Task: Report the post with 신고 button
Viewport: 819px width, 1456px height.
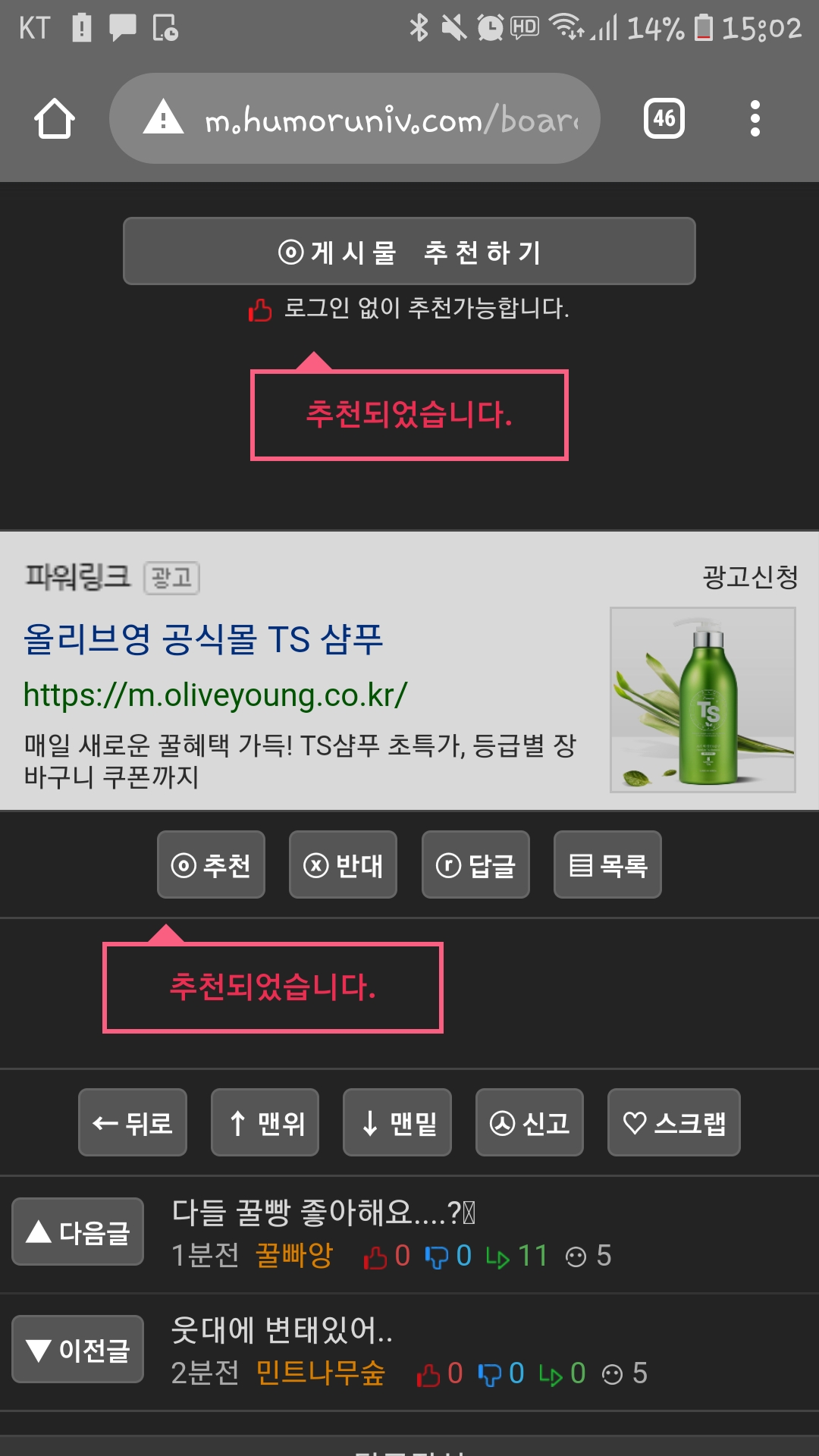Action: click(x=529, y=1122)
